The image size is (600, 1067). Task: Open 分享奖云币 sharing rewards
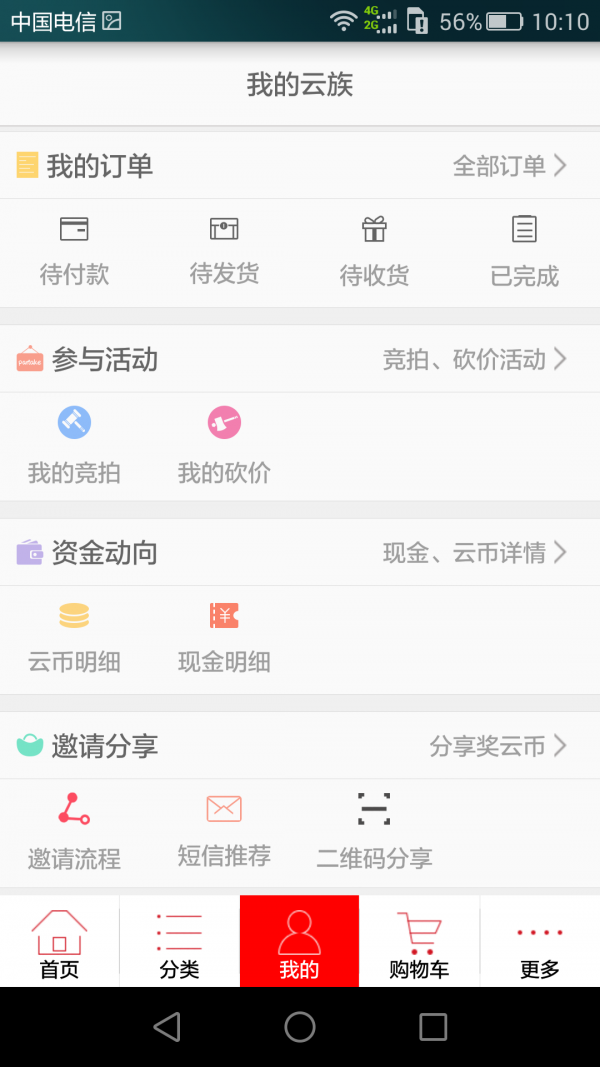(497, 745)
